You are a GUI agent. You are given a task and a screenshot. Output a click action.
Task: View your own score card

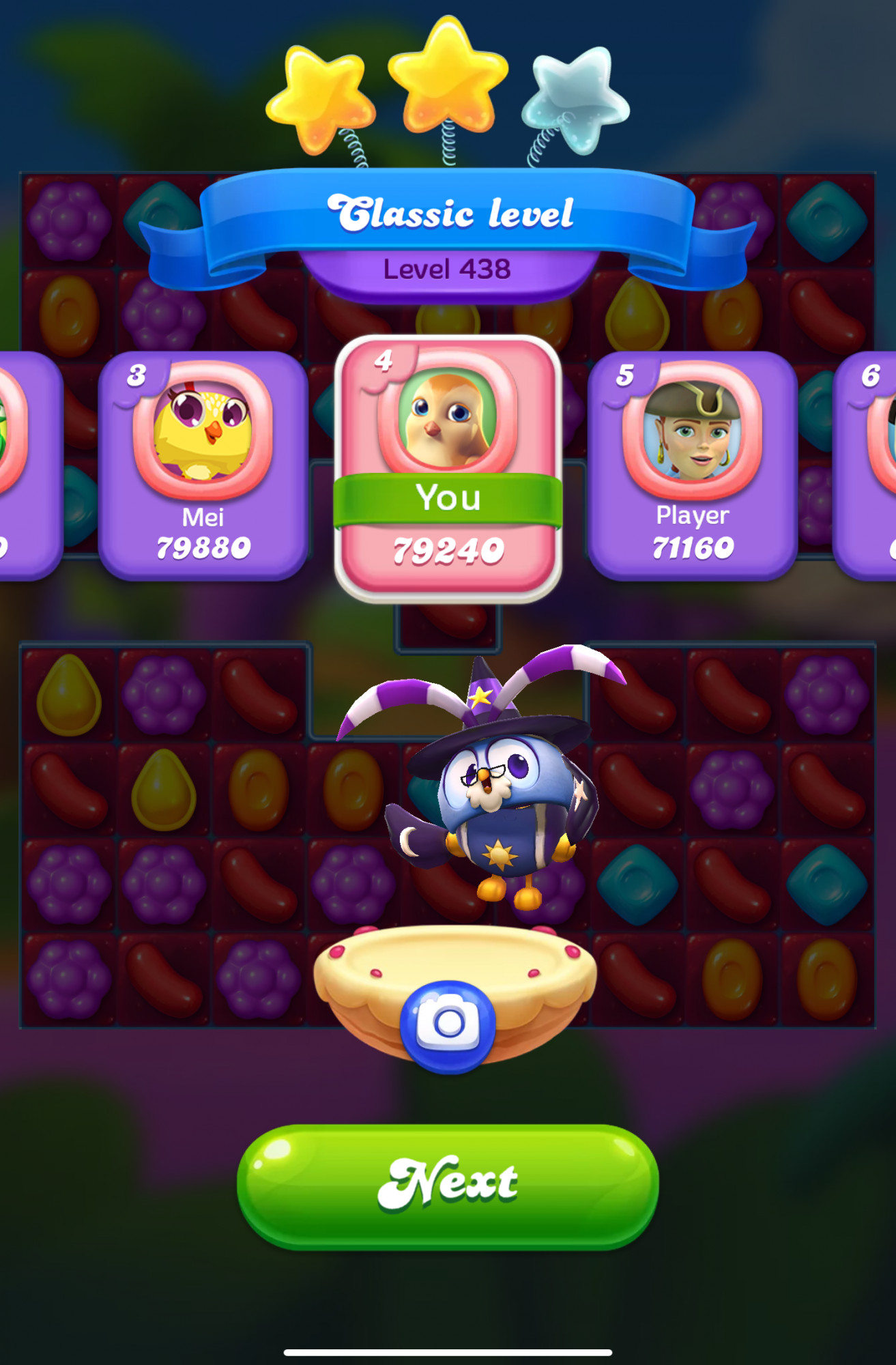448,470
